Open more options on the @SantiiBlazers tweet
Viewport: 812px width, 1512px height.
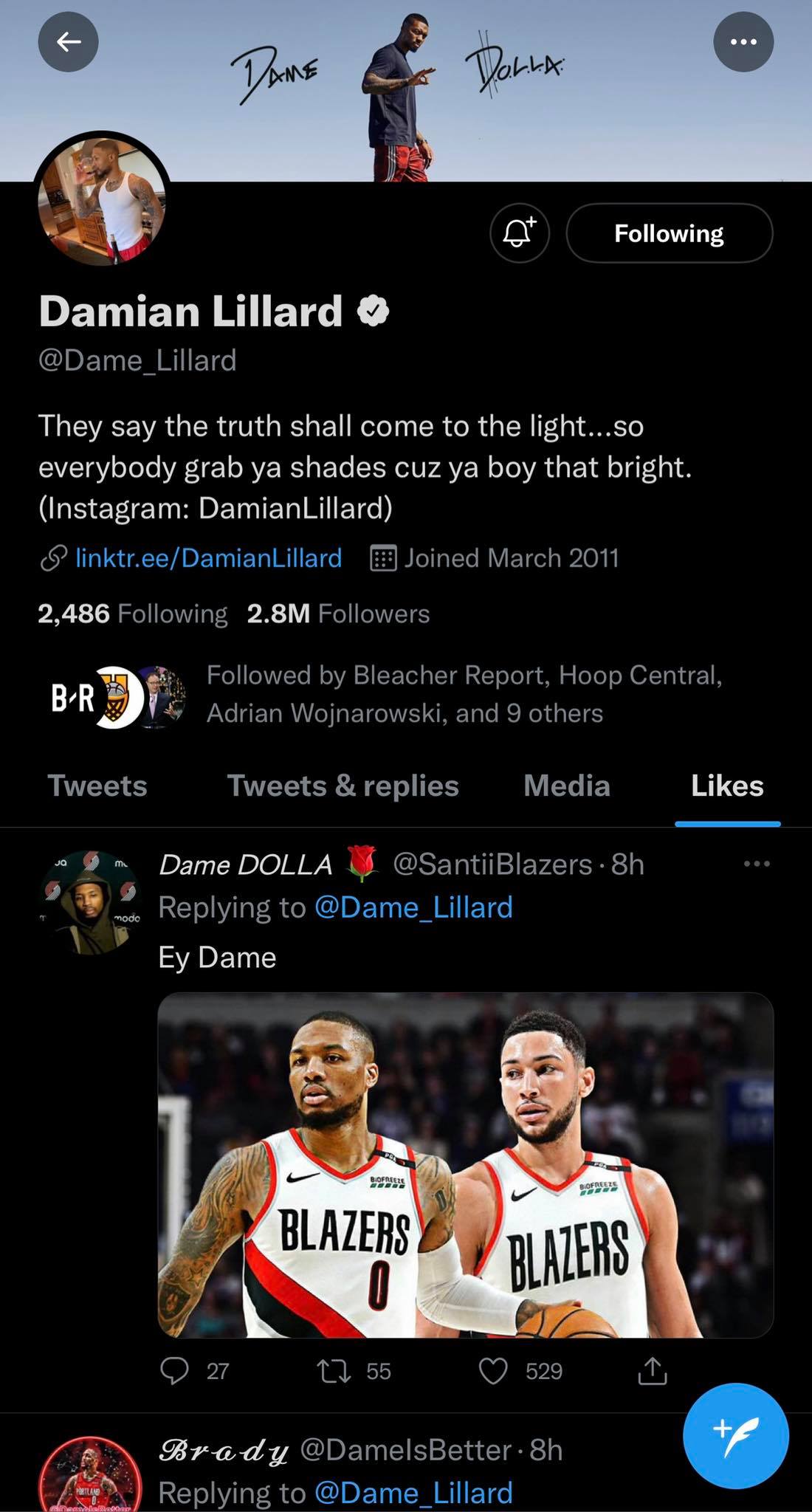pyautogui.click(x=757, y=864)
